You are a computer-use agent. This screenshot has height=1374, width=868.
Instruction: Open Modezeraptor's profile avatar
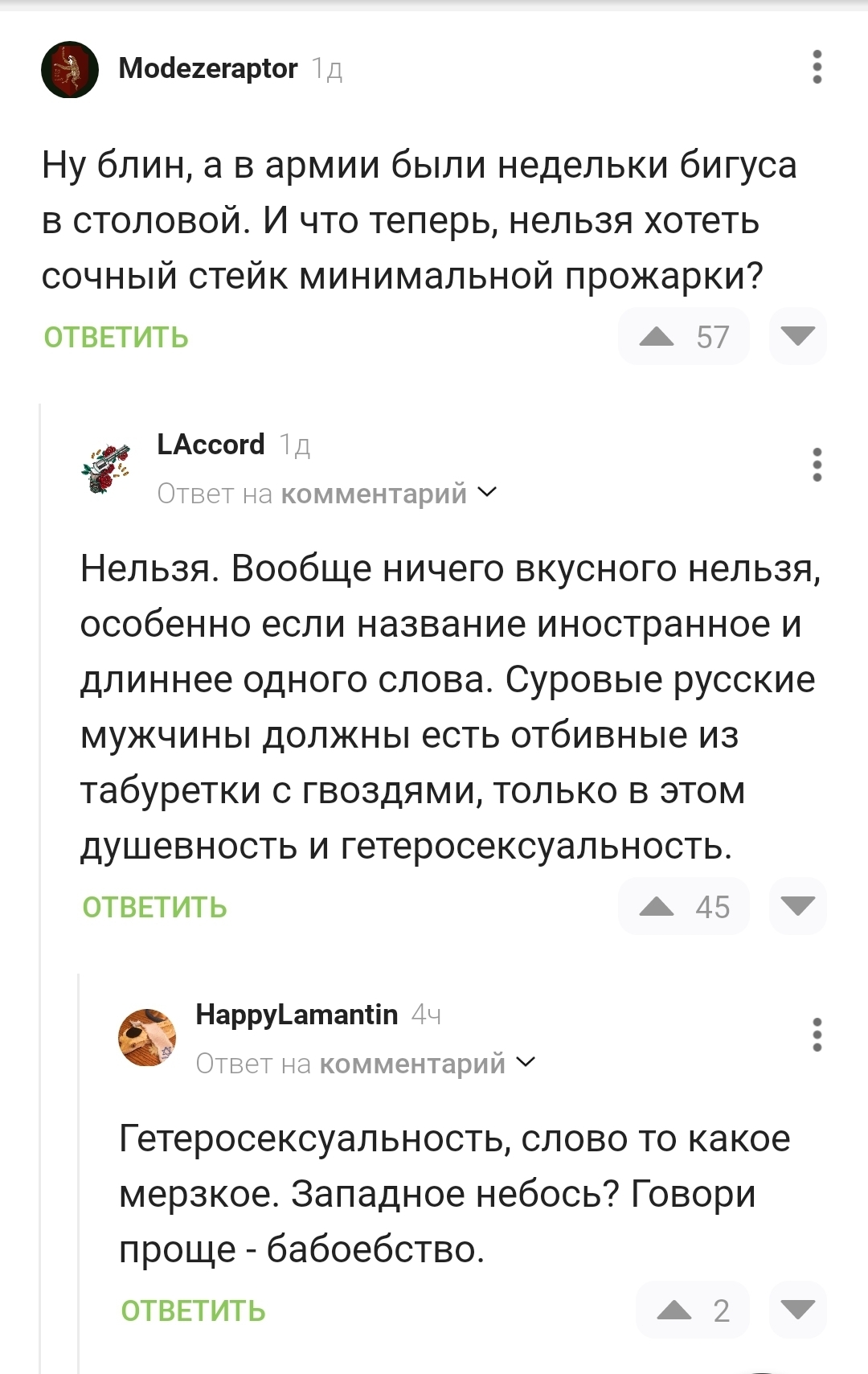(x=70, y=70)
